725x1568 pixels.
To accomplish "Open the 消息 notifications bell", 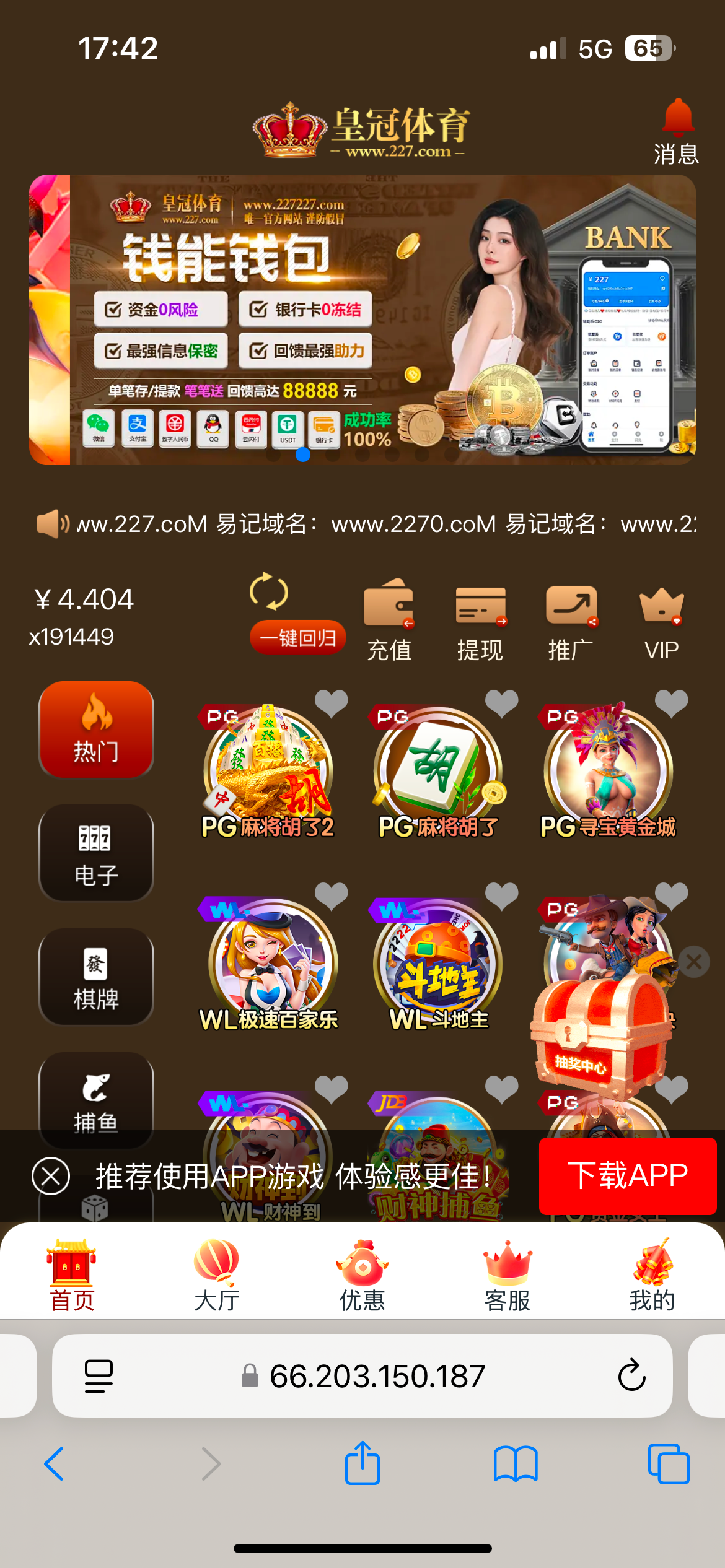I will (677, 131).
